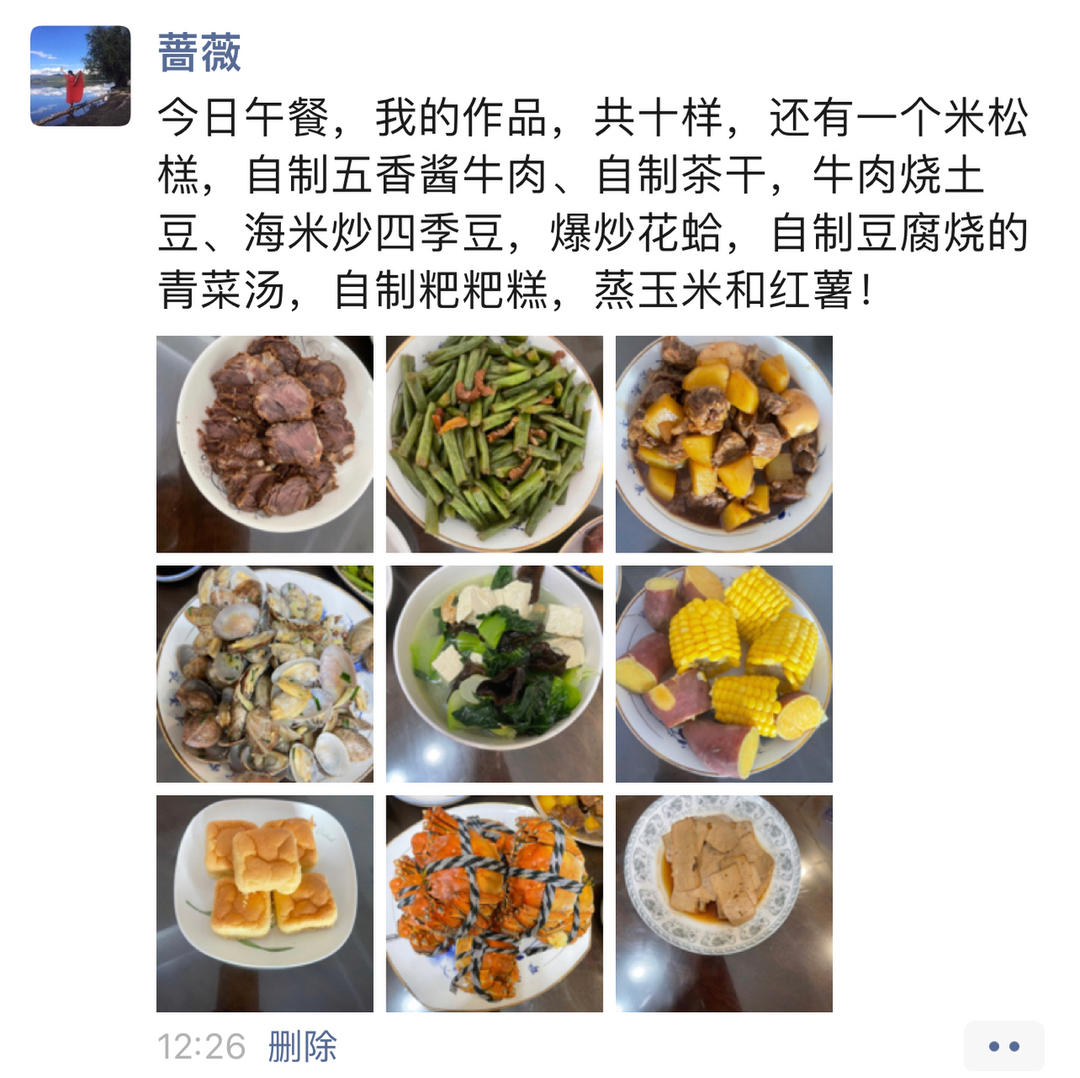The width and height of the screenshot is (1080, 1078).
Task: Enlarge the stir-fried clams photo
Action: pos(264,674)
